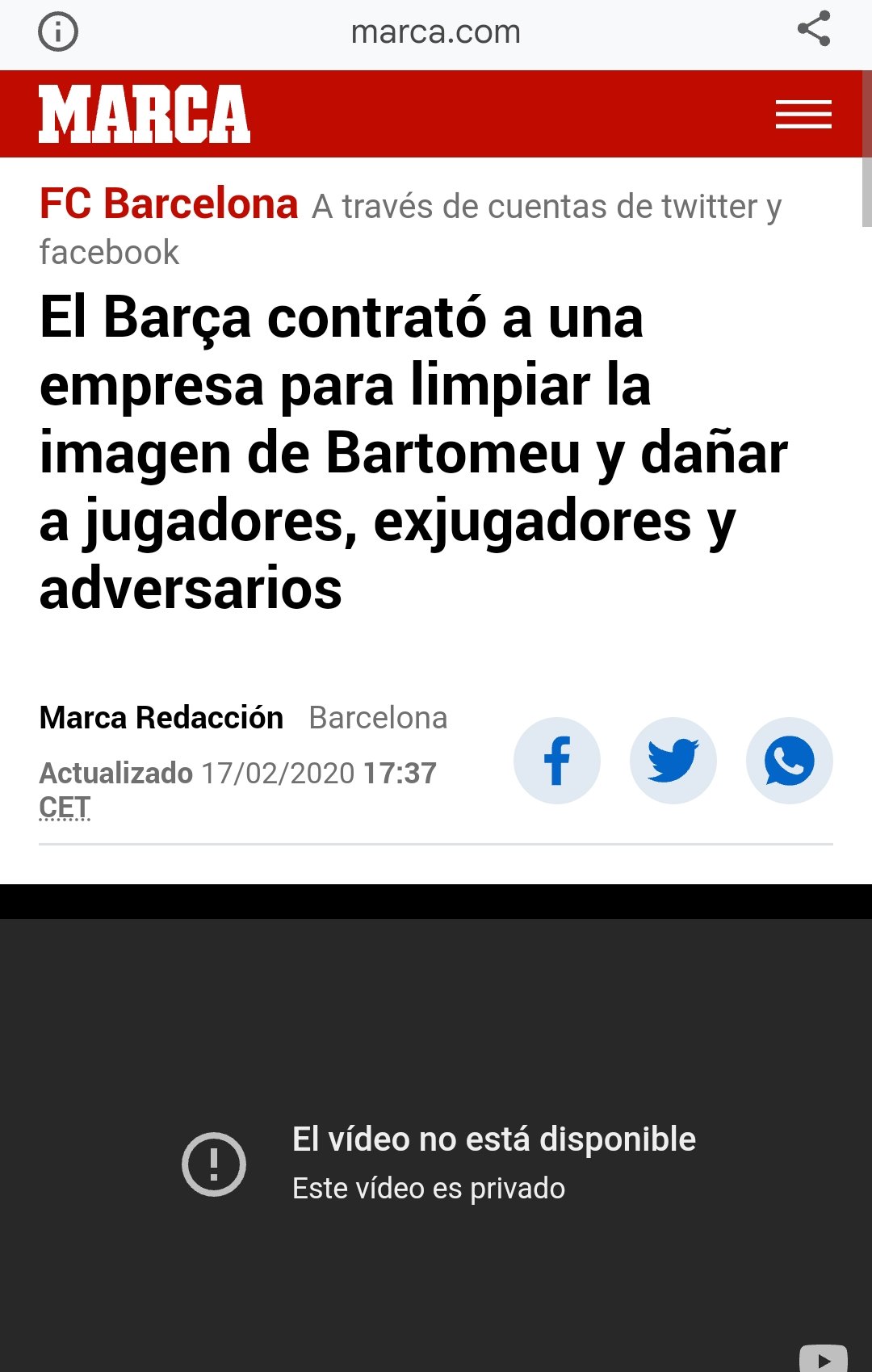Share the article on Twitter
Image resolution: width=872 pixels, height=1372 pixels.
coord(673,761)
